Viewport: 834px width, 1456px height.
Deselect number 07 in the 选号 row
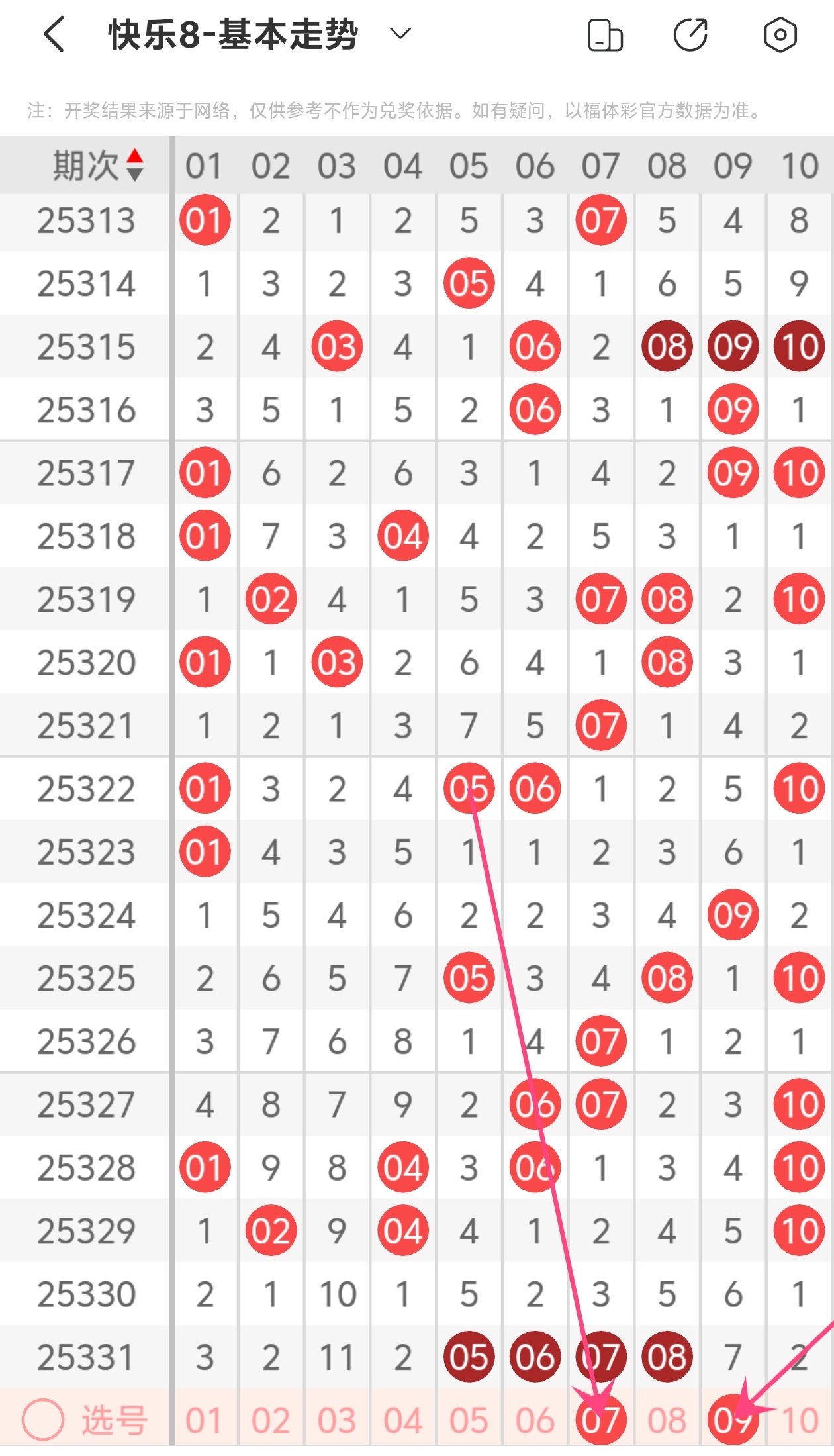pos(601,1420)
